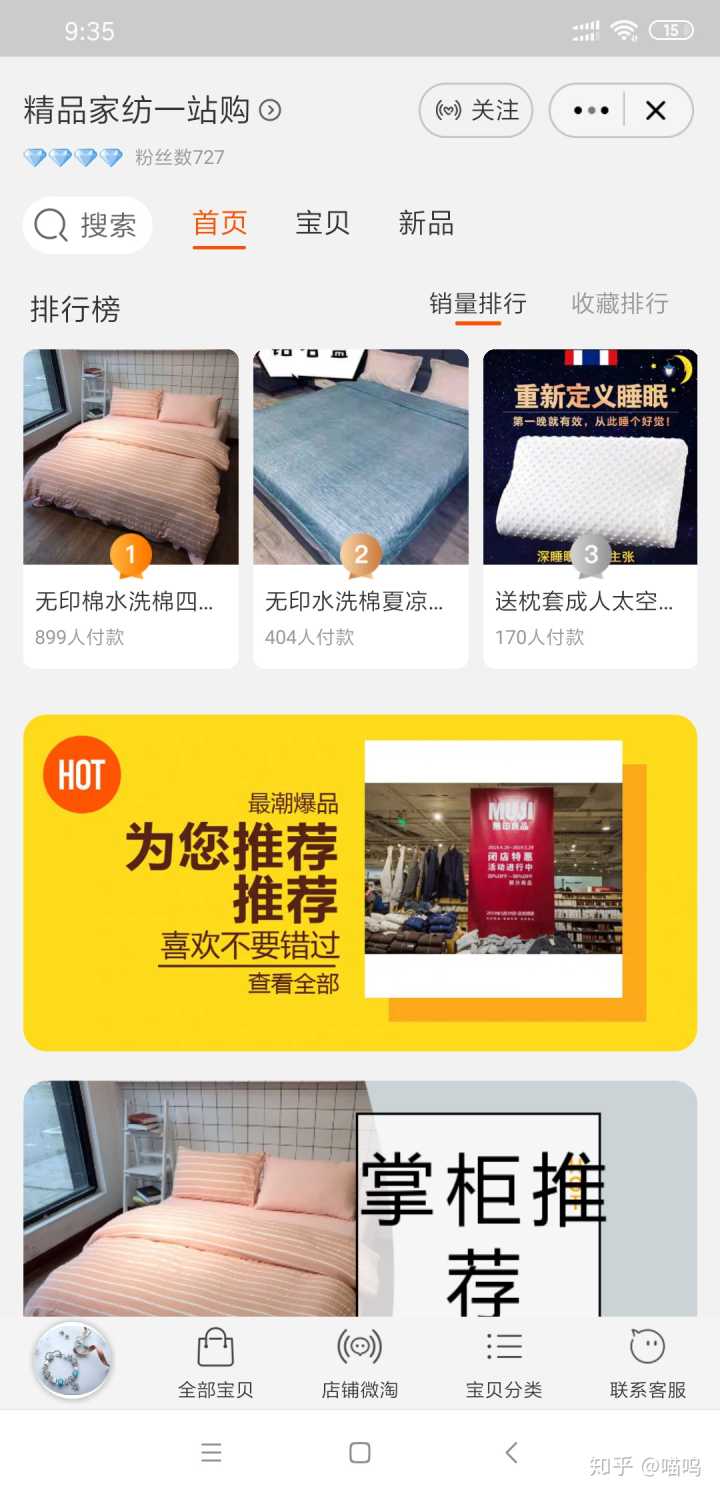Open 宝贝分类 categories
This screenshot has height=1496, width=720.
coord(504,1364)
